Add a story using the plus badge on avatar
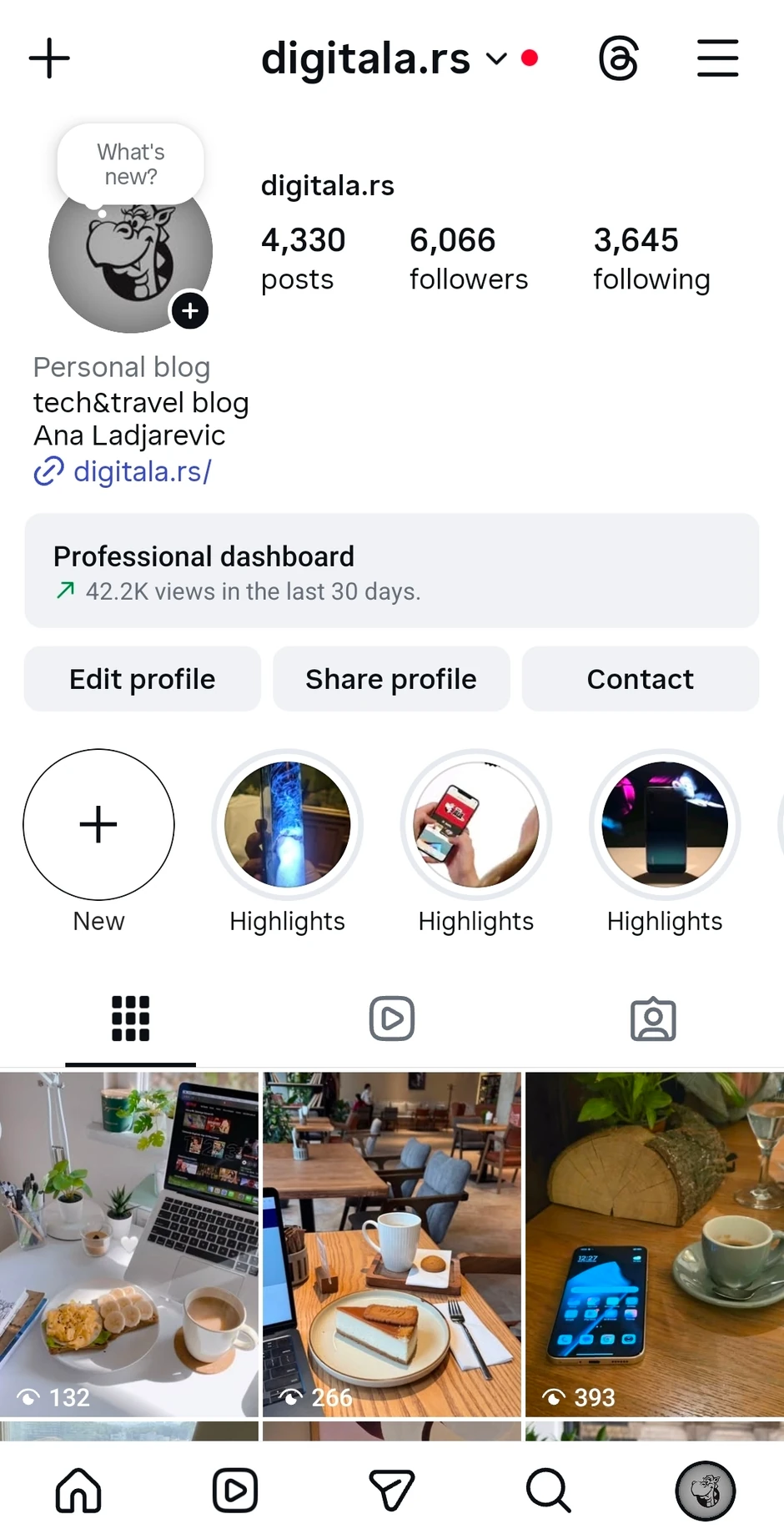The height and width of the screenshot is (1539, 784). coord(189,310)
